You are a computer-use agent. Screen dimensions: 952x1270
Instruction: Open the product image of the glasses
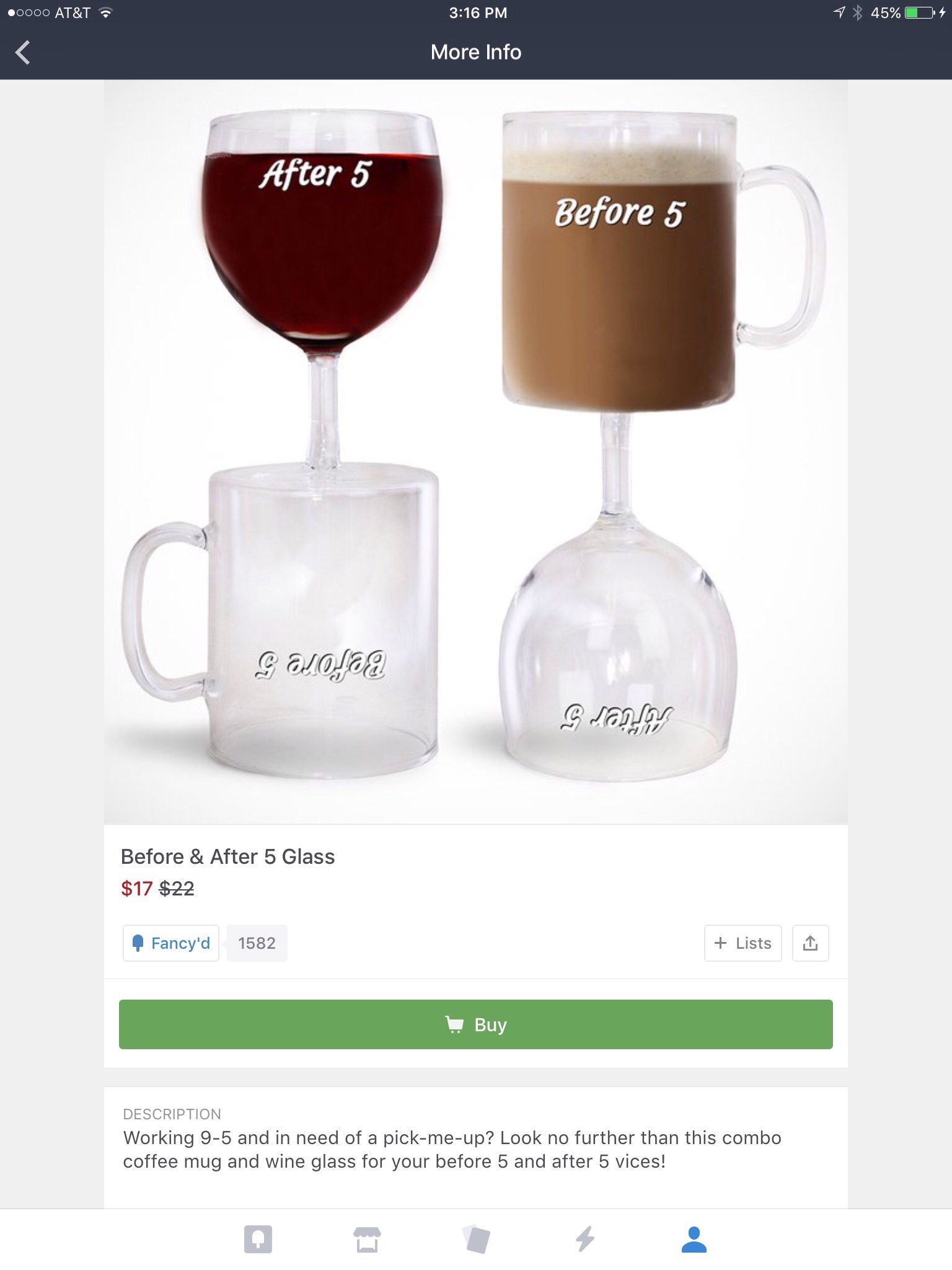tap(476, 451)
